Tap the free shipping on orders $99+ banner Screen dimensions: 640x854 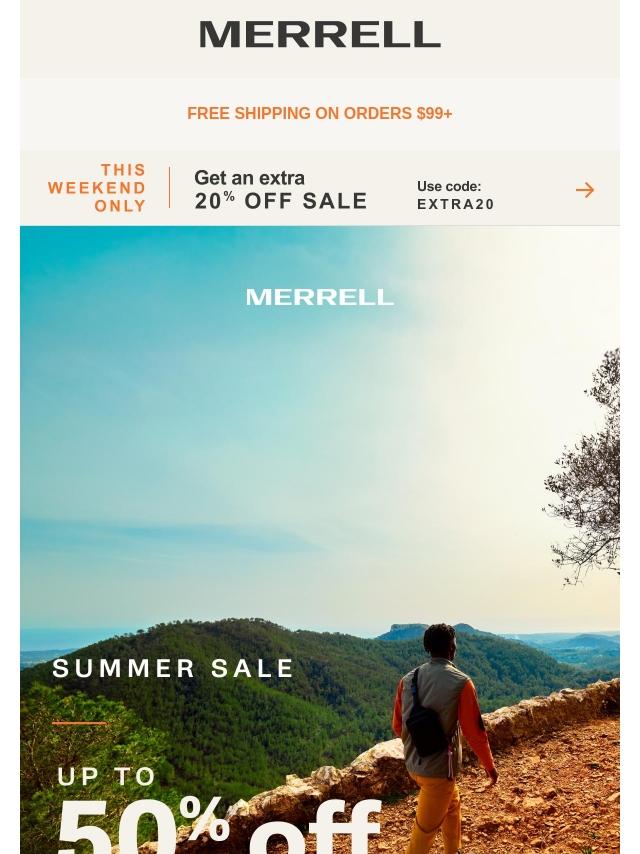[320, 114]
